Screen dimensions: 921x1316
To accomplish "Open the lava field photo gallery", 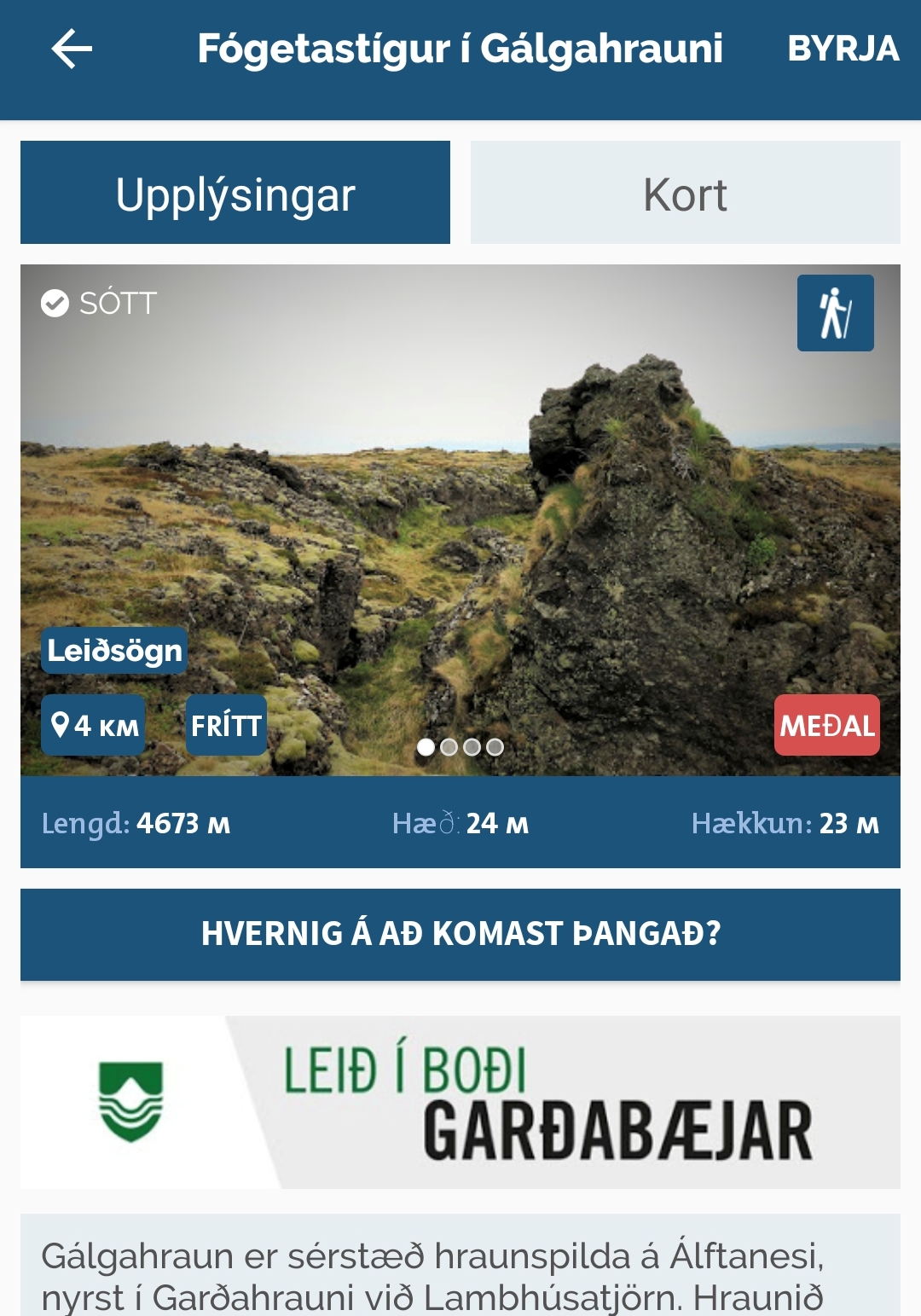I will coord(460,512).
